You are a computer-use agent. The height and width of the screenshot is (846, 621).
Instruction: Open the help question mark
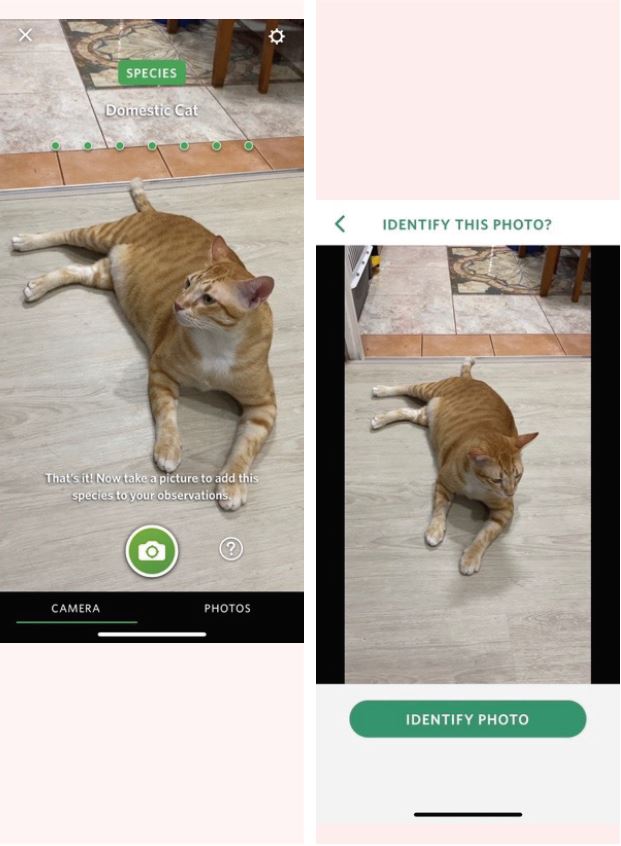coord(231,548)
